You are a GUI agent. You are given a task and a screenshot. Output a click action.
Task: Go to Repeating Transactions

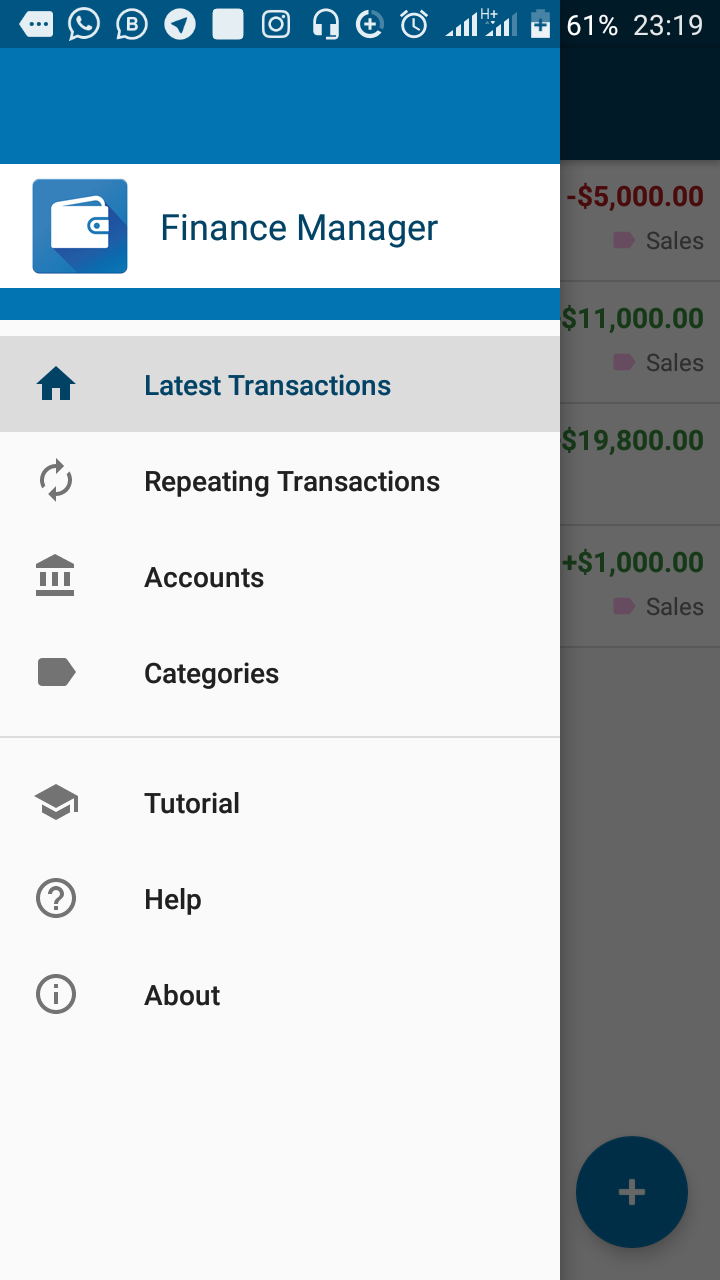pyautogui.click(x=291, y=481)
